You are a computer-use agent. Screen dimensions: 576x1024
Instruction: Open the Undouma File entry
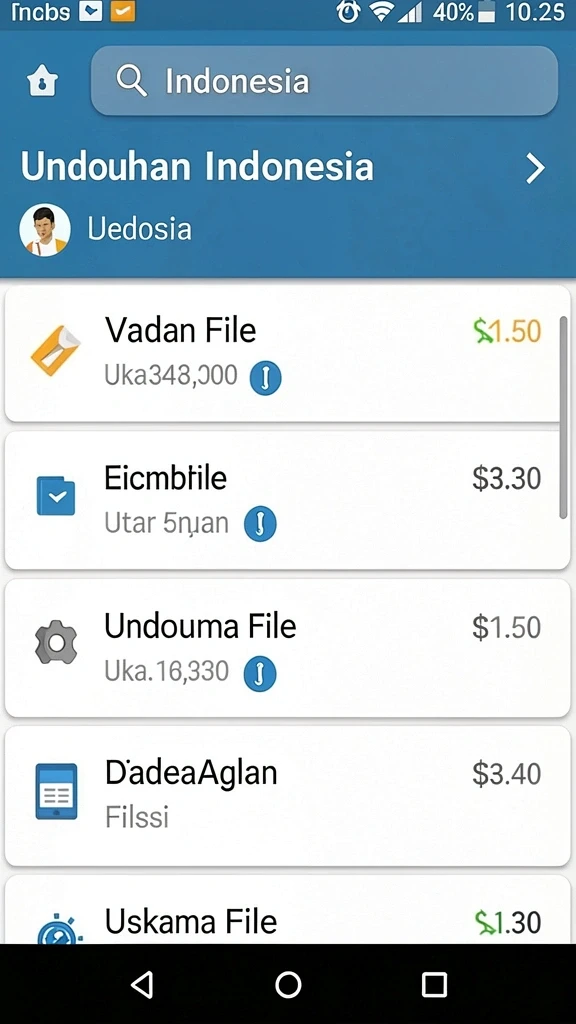point(287,648)
